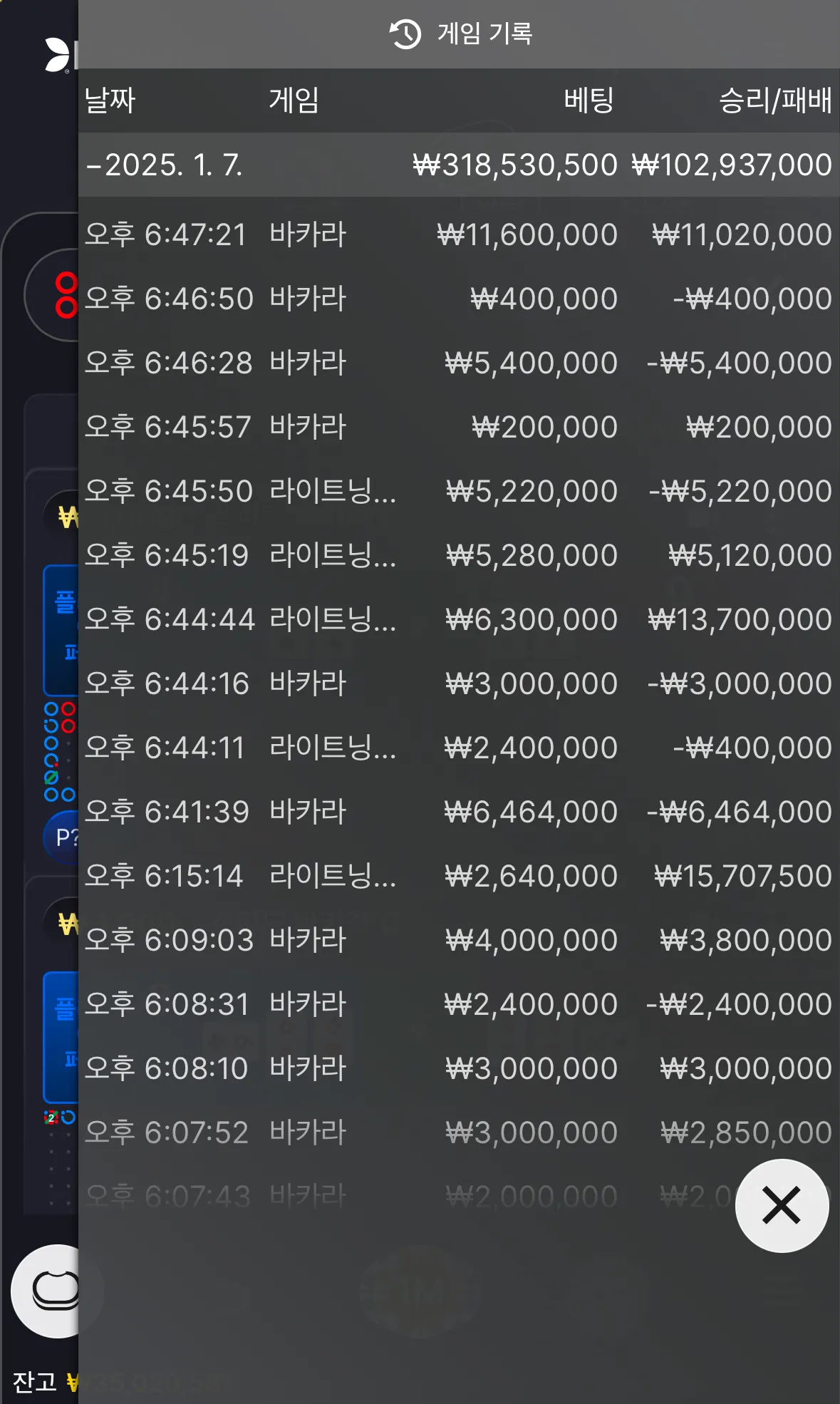Open the 6:07:52 baccarat record
840x1404 pixels.
[x=459, y=1132]
